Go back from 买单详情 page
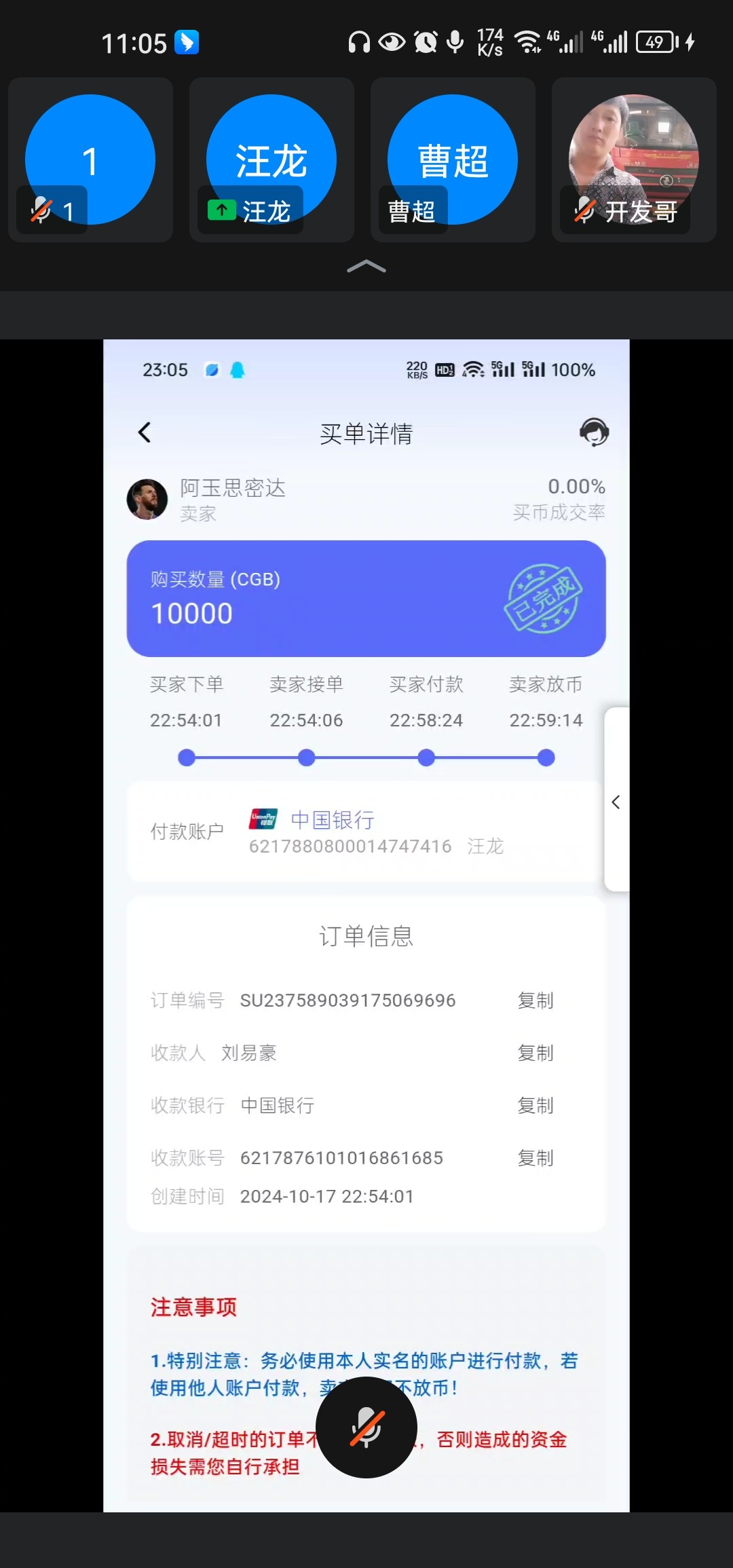The width and height of the screenshot is (733, 1568). (145, 432)
